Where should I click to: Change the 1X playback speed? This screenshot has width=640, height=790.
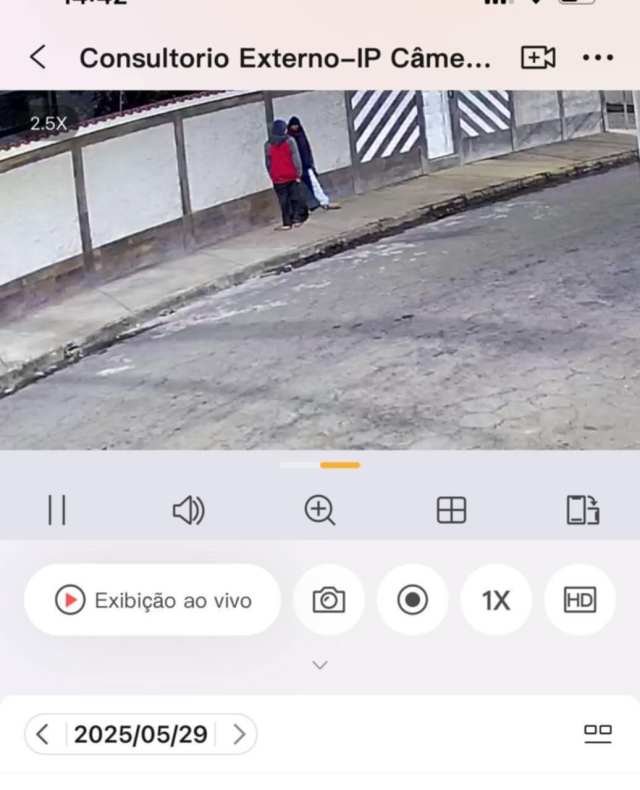point(496,600)
